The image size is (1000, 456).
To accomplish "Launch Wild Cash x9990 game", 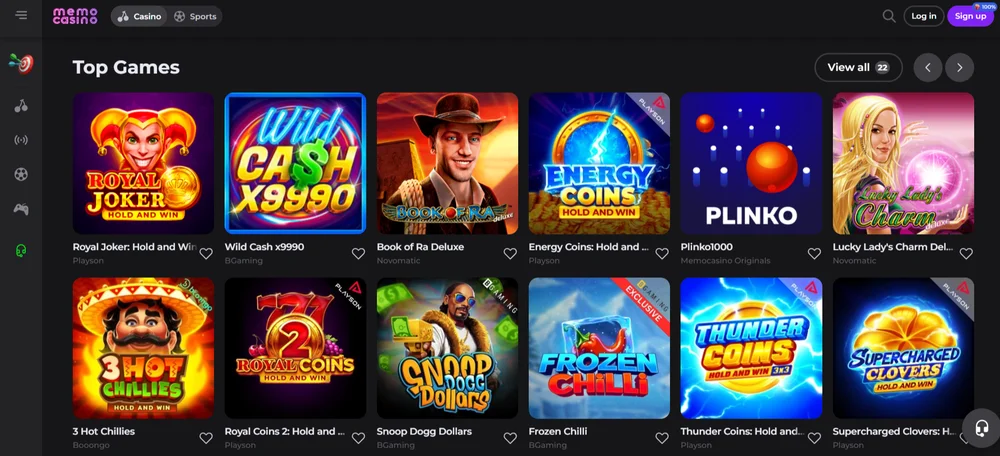I will [x=295, y=163].
